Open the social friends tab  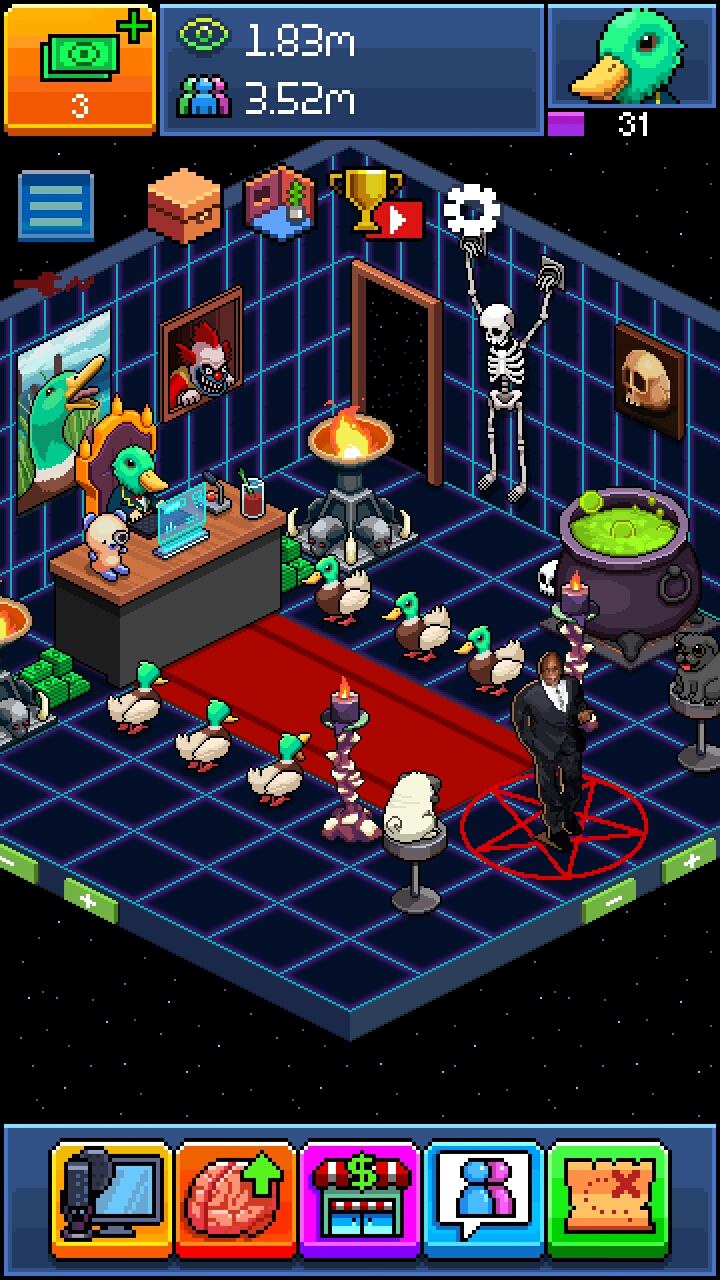click(484, 1199)
